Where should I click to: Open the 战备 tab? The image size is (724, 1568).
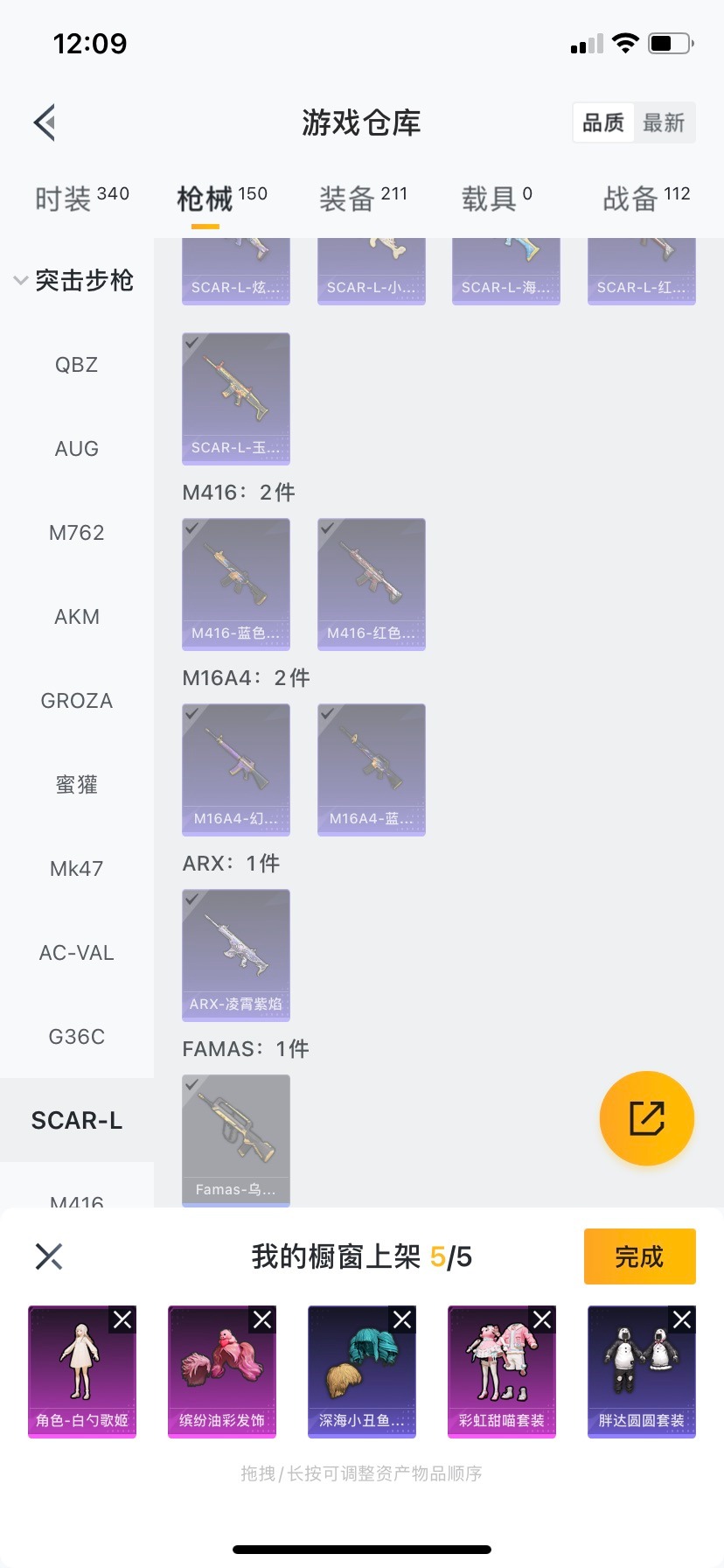tap(645, 199)
